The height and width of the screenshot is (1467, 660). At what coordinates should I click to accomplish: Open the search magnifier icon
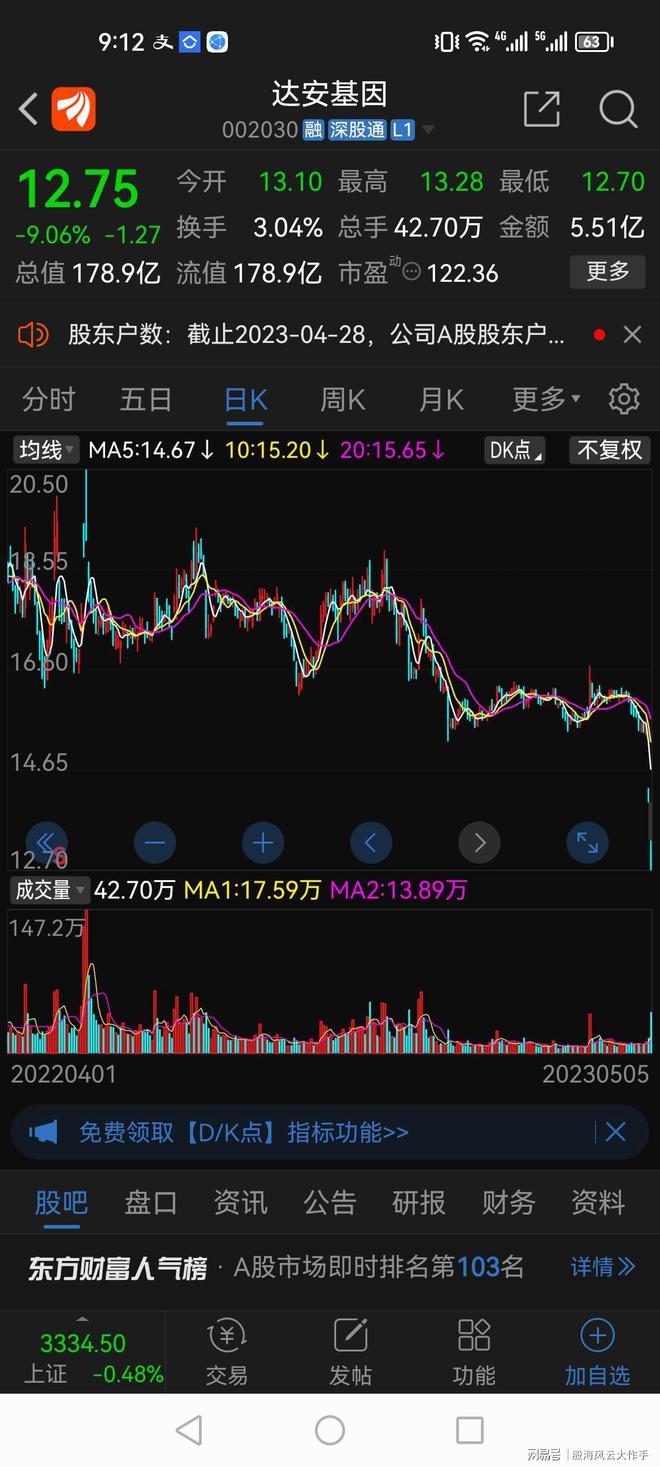[x=618, y=109]
